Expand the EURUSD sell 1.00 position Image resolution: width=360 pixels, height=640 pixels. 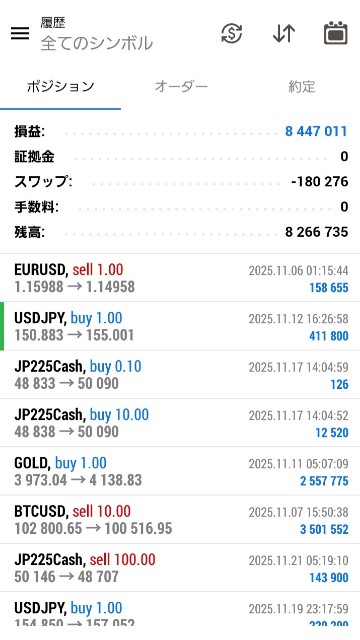[x=180, y=278]
